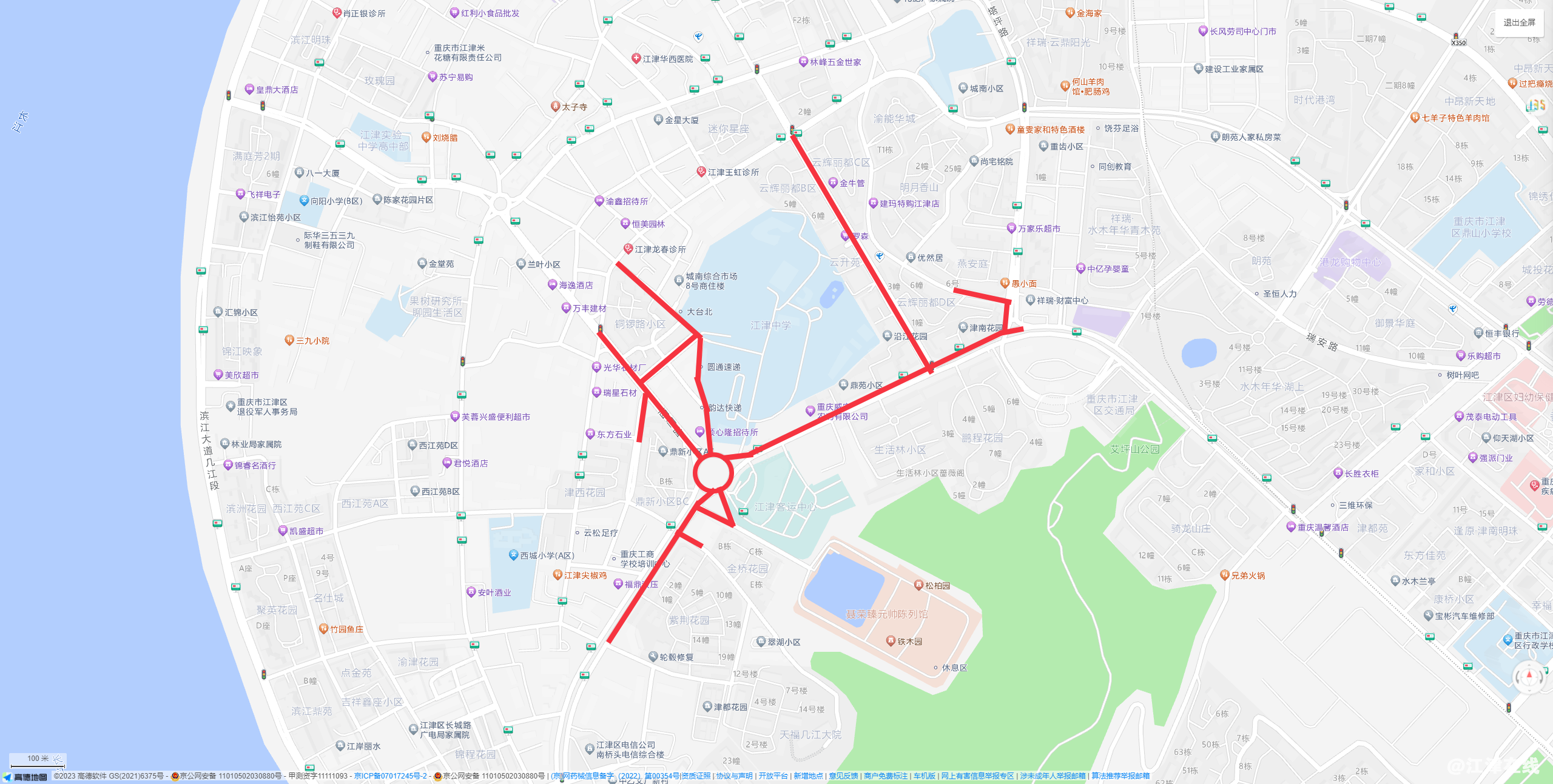The width and height of the screenshot is (1553, 784).
Task: Select the 江津华西医院 map marker
Action: click(x=636, y=59)
